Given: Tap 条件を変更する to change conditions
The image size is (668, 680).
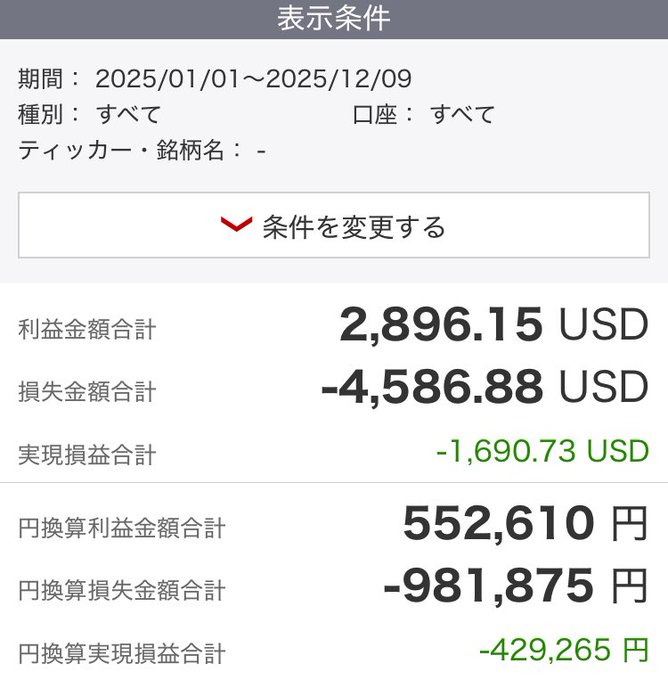Looking at the screenshot, I should (334, 226).
